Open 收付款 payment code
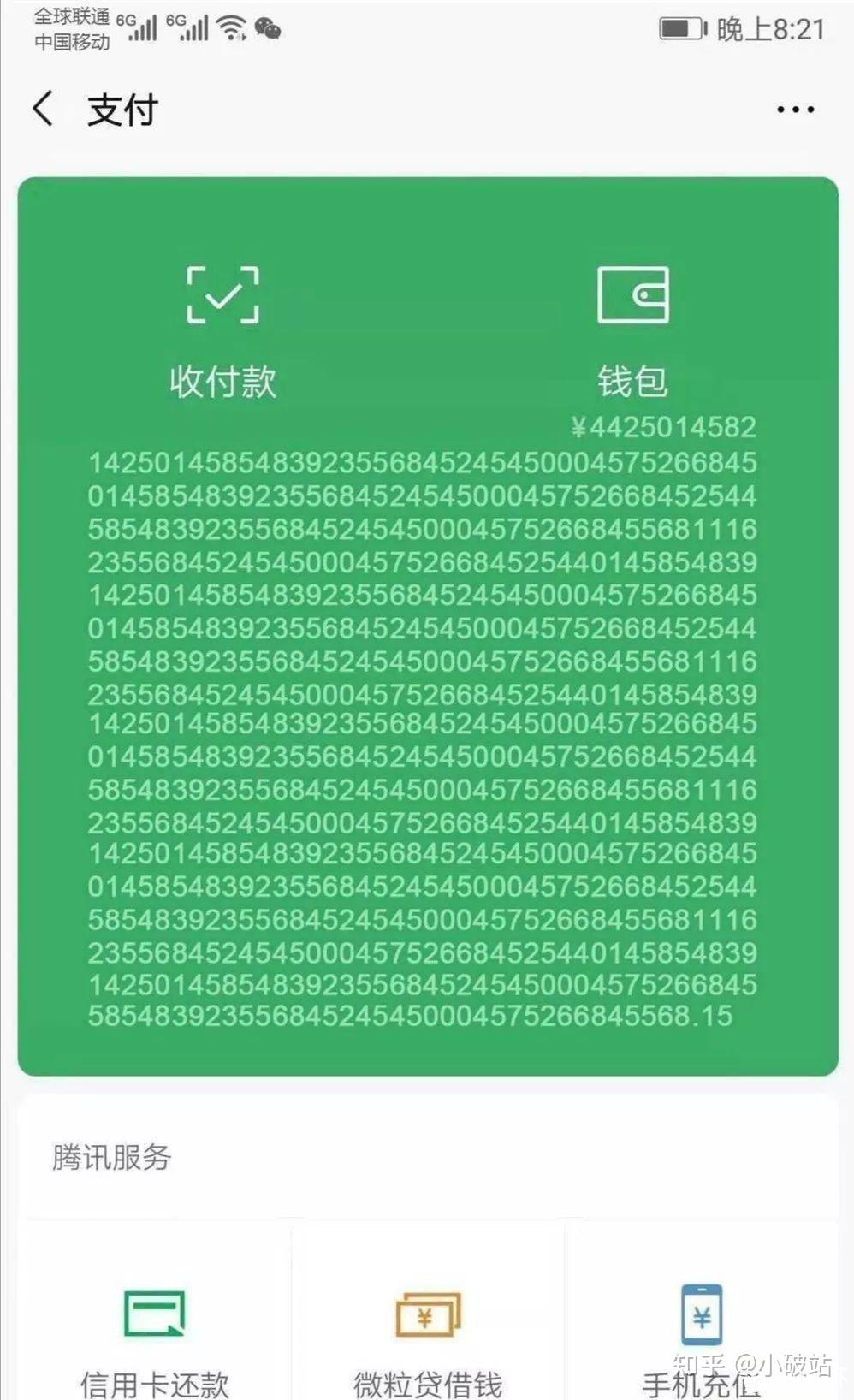The width and height of the screenshot is (854, 1400). [x=222, y=331]
